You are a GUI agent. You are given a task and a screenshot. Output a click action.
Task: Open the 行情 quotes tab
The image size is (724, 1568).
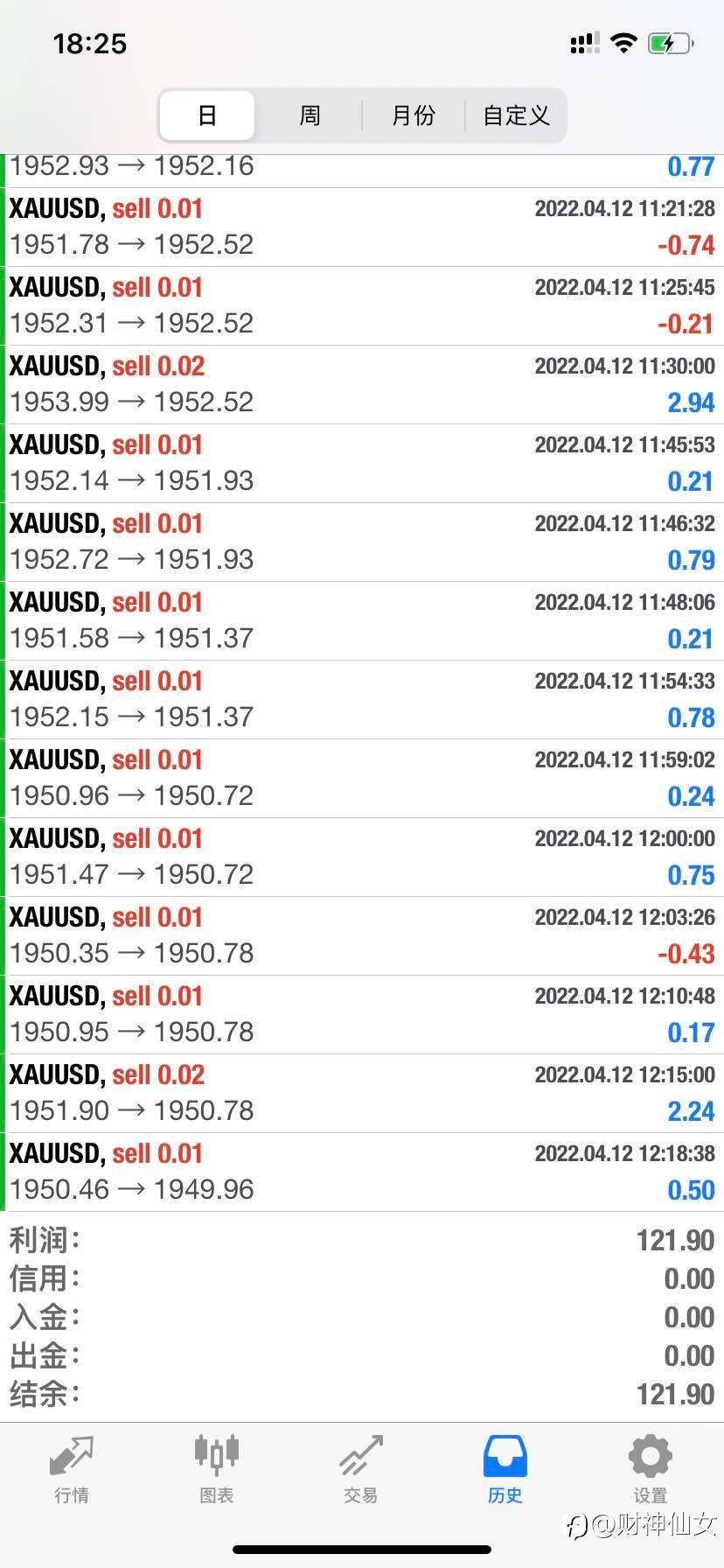72,1470
